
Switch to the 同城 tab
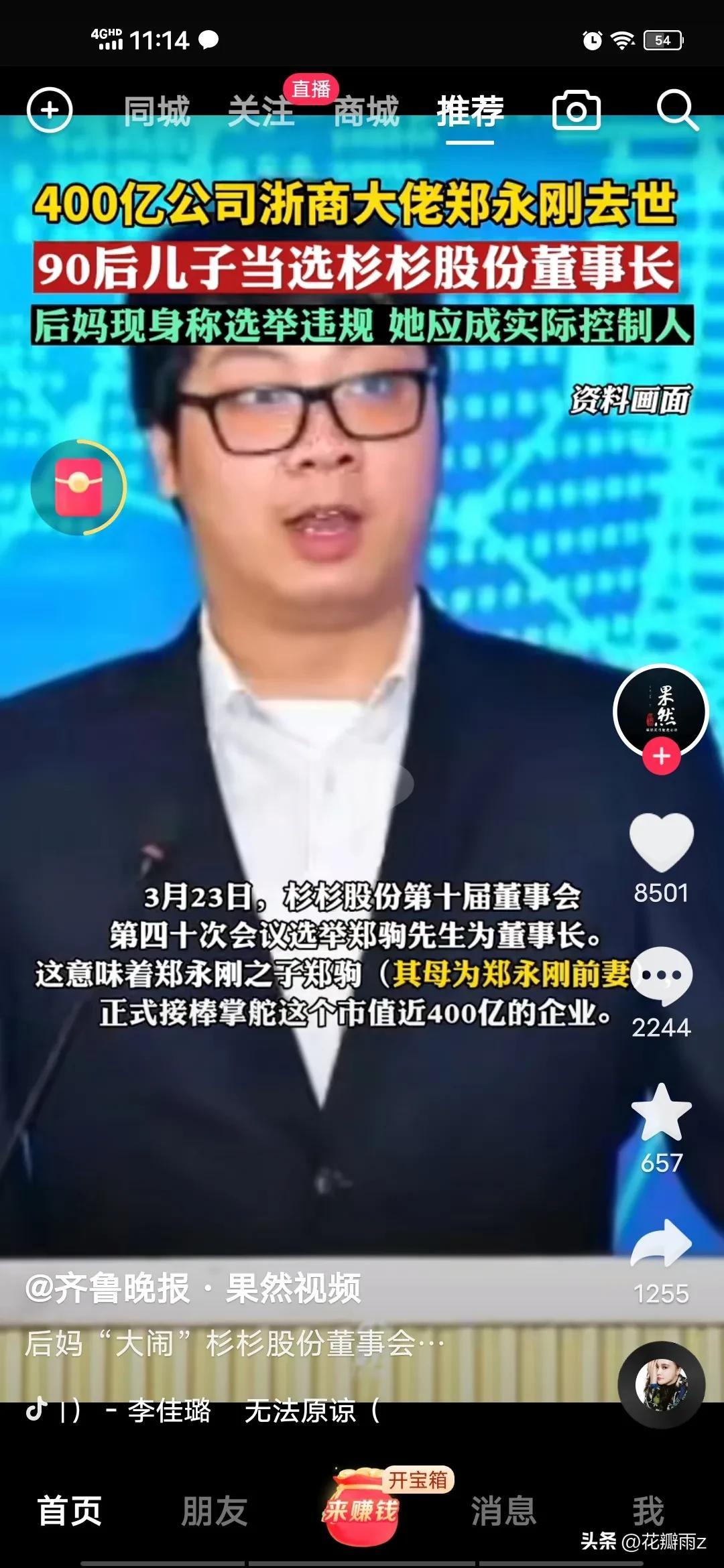click(157, 111)
